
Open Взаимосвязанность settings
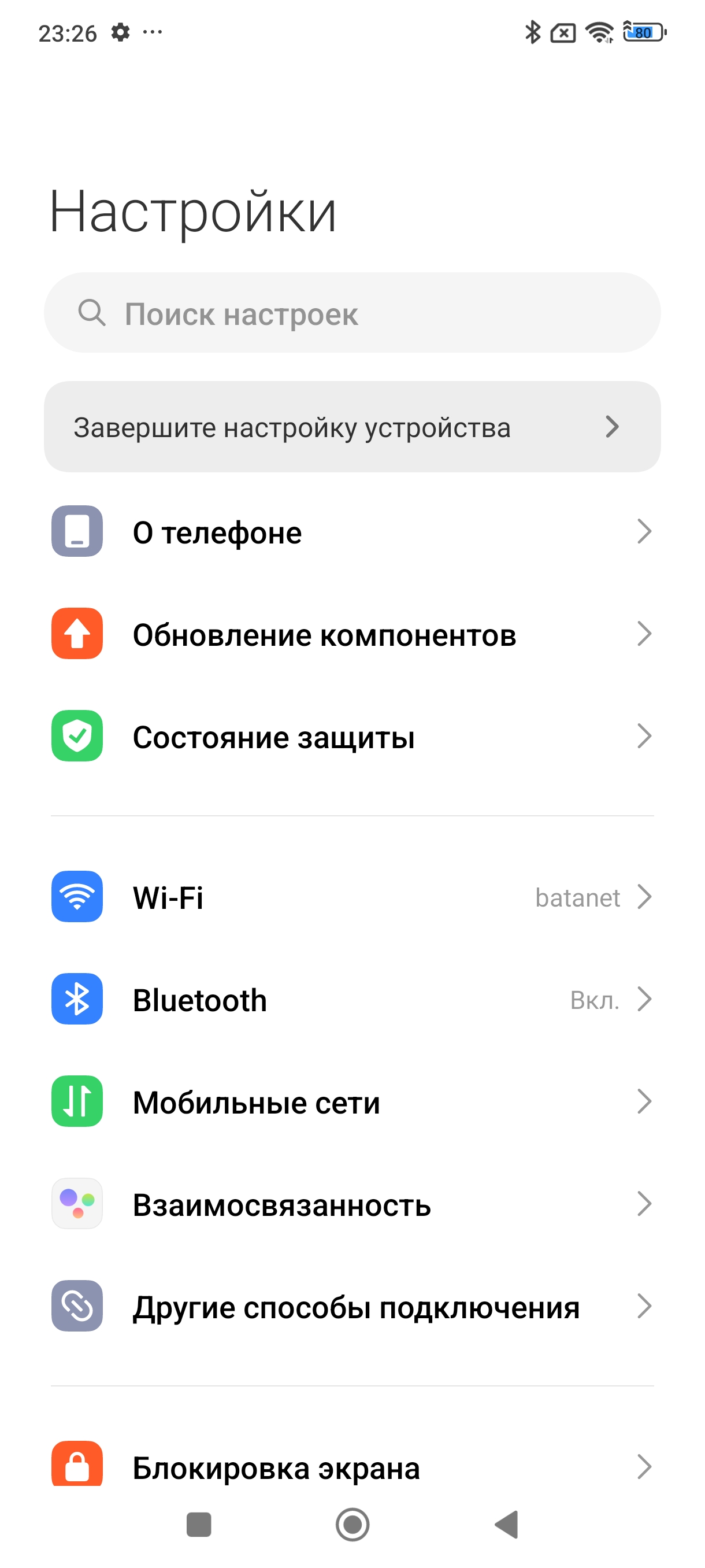point(352,1204)
